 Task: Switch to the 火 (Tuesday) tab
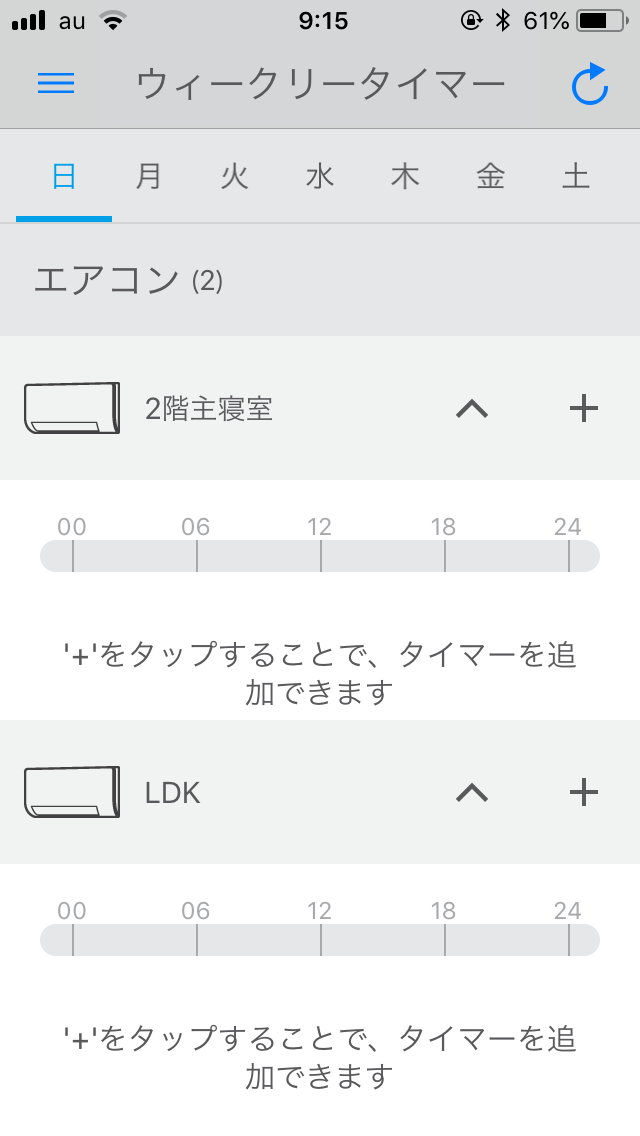click(234, 178)
